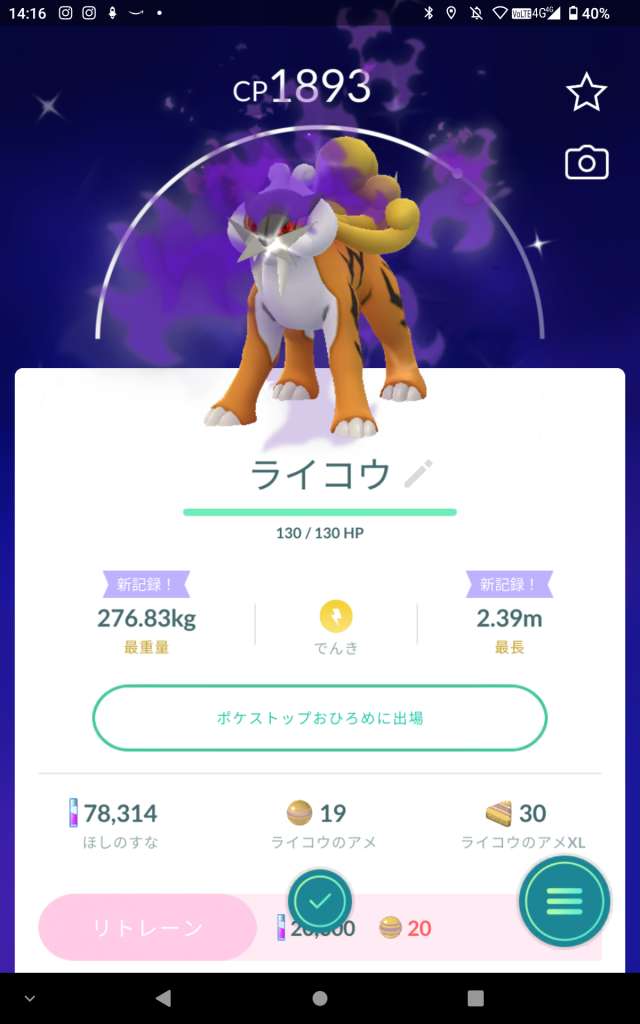
Task: Tap the ポケストップおひろめに出場 button
Action: 320,718
